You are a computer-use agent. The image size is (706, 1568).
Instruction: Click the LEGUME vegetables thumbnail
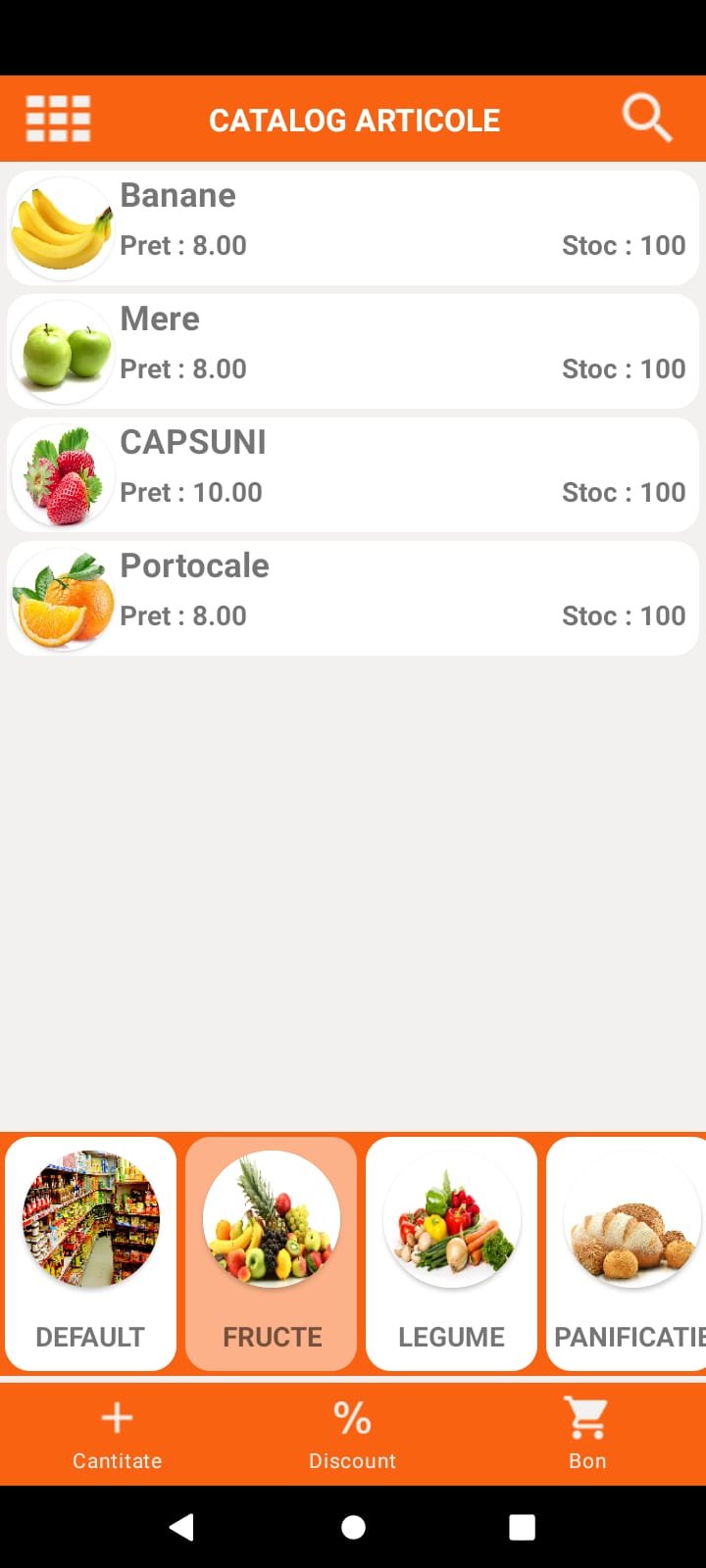tap(451, 1218)
